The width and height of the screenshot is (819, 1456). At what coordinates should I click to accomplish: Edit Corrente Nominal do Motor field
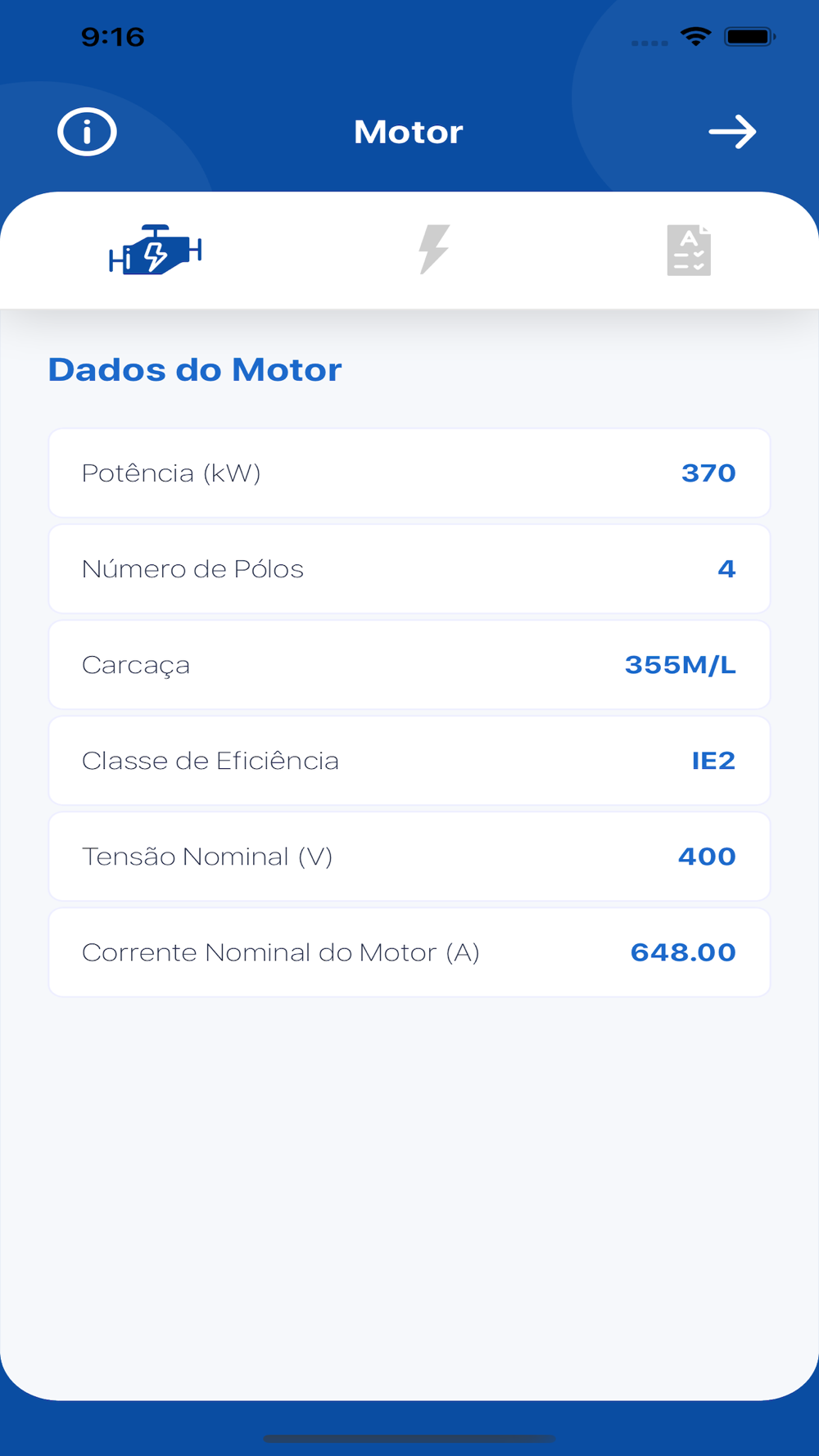click(x=409, y=952)
